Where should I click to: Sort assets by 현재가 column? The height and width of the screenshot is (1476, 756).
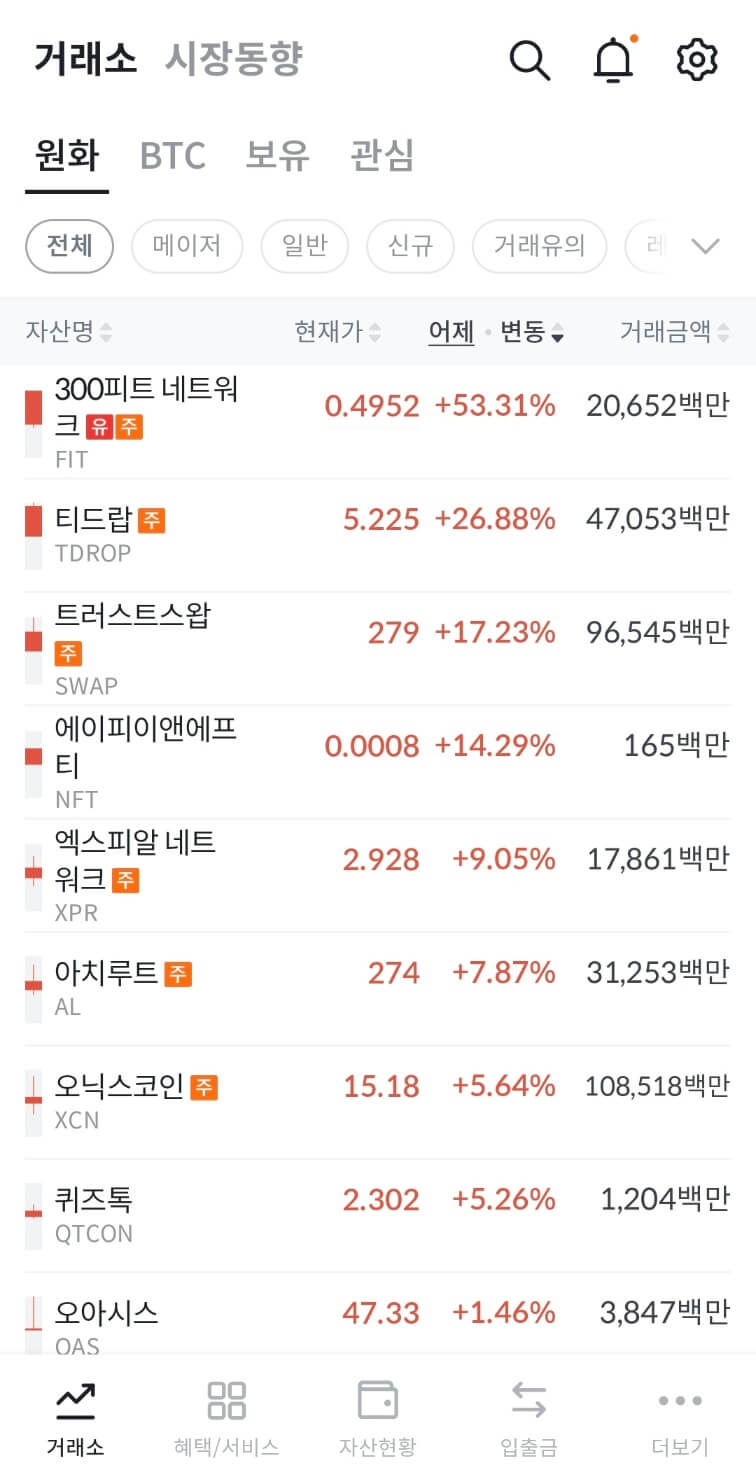tap(336, 332)
